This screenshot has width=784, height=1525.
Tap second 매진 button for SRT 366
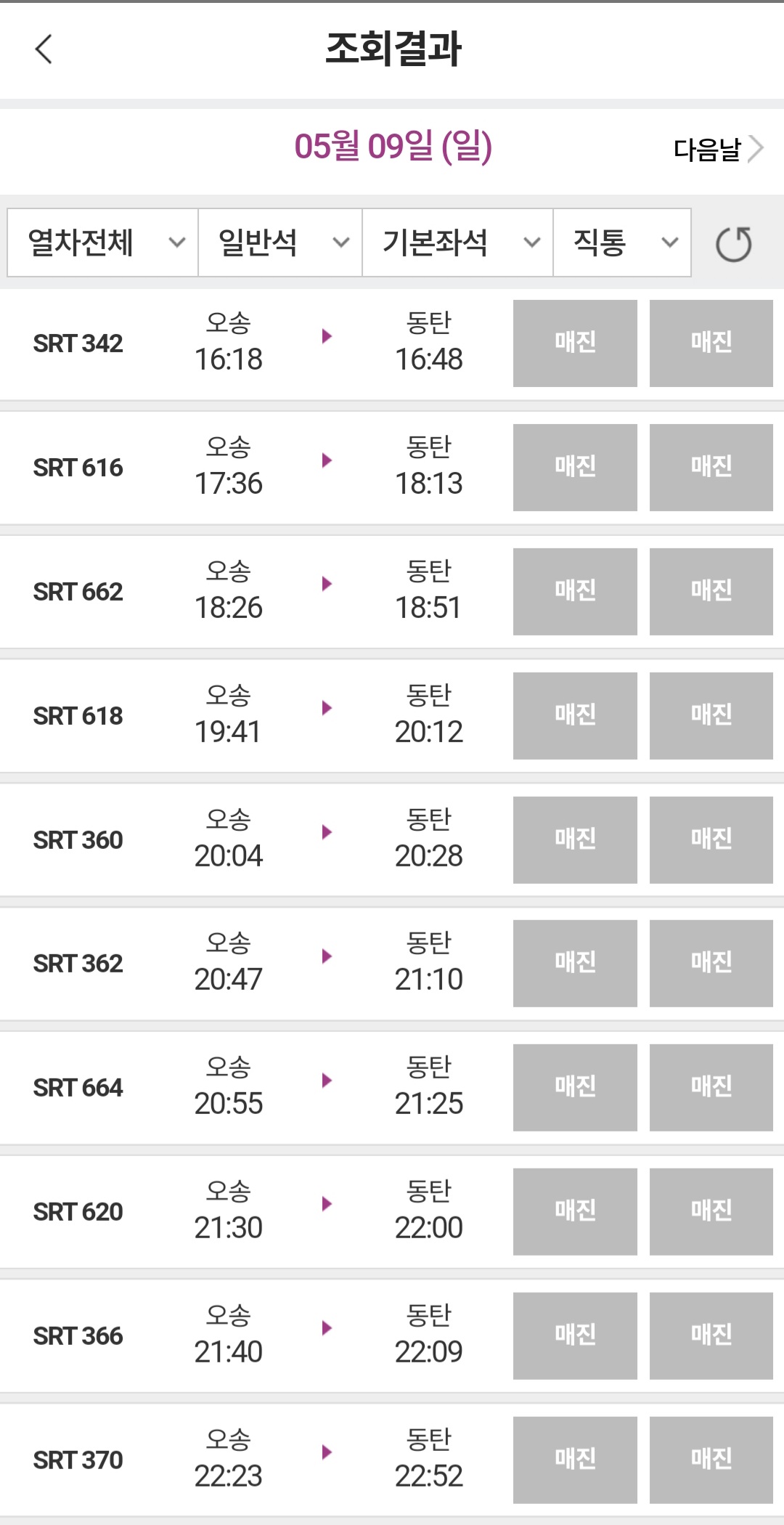pos(711,1336)
